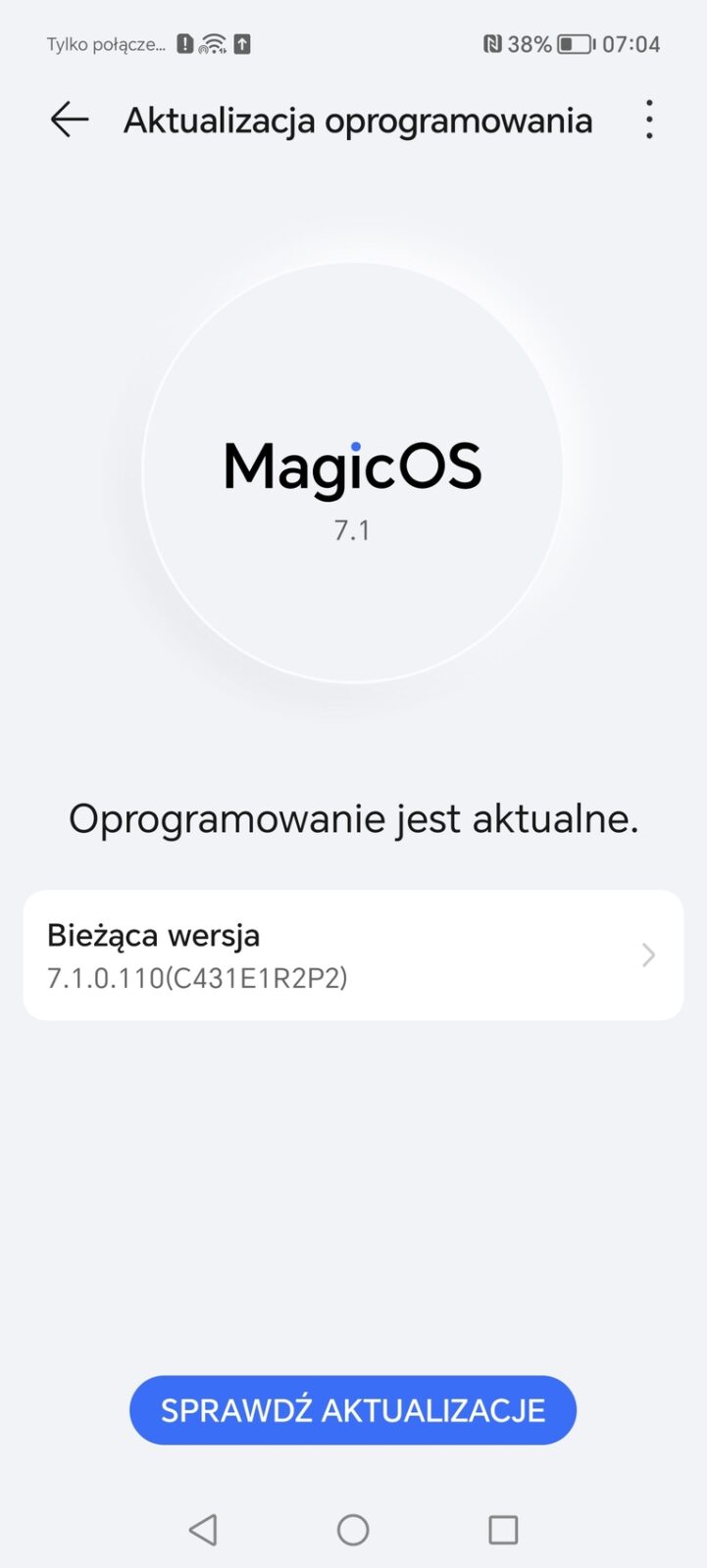Open the Bieżąca wersja details row
Screen dimensions: 707x1568
(353, 955)
